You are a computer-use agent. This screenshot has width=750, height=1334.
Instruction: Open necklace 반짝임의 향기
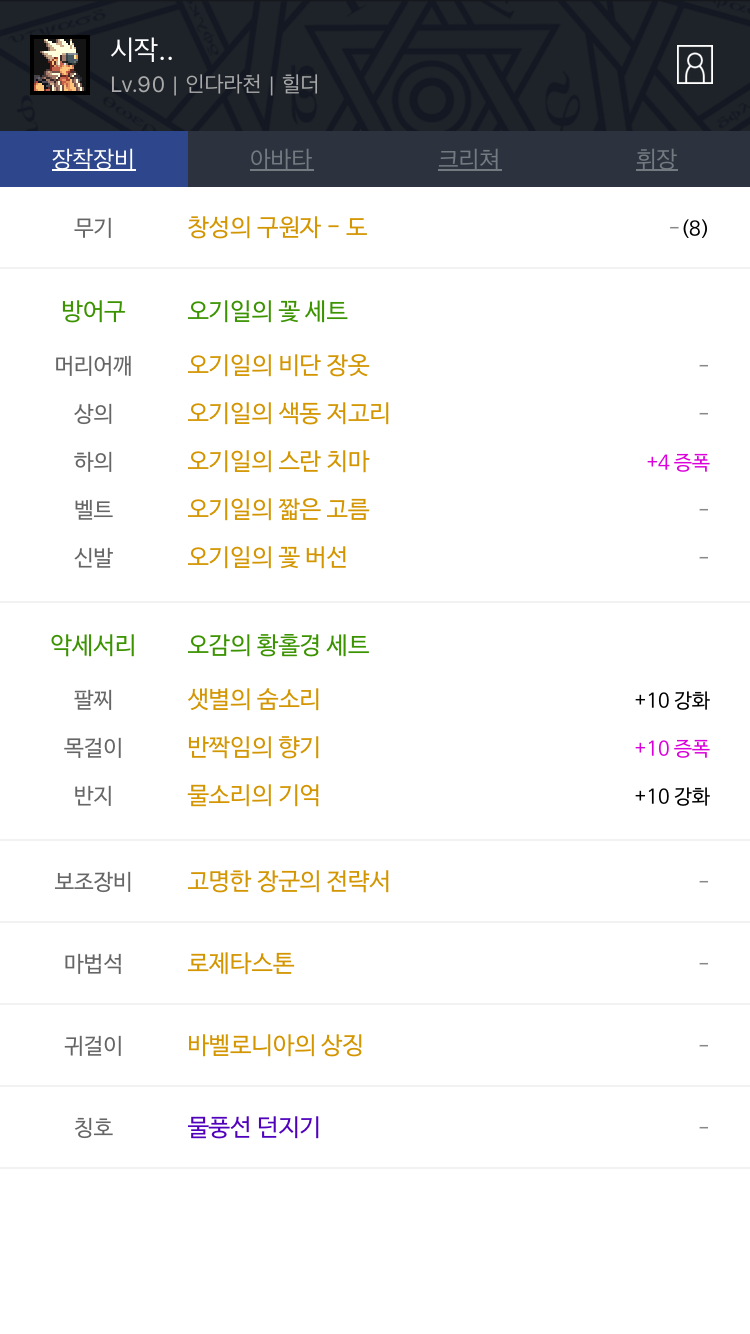[254, 747]
